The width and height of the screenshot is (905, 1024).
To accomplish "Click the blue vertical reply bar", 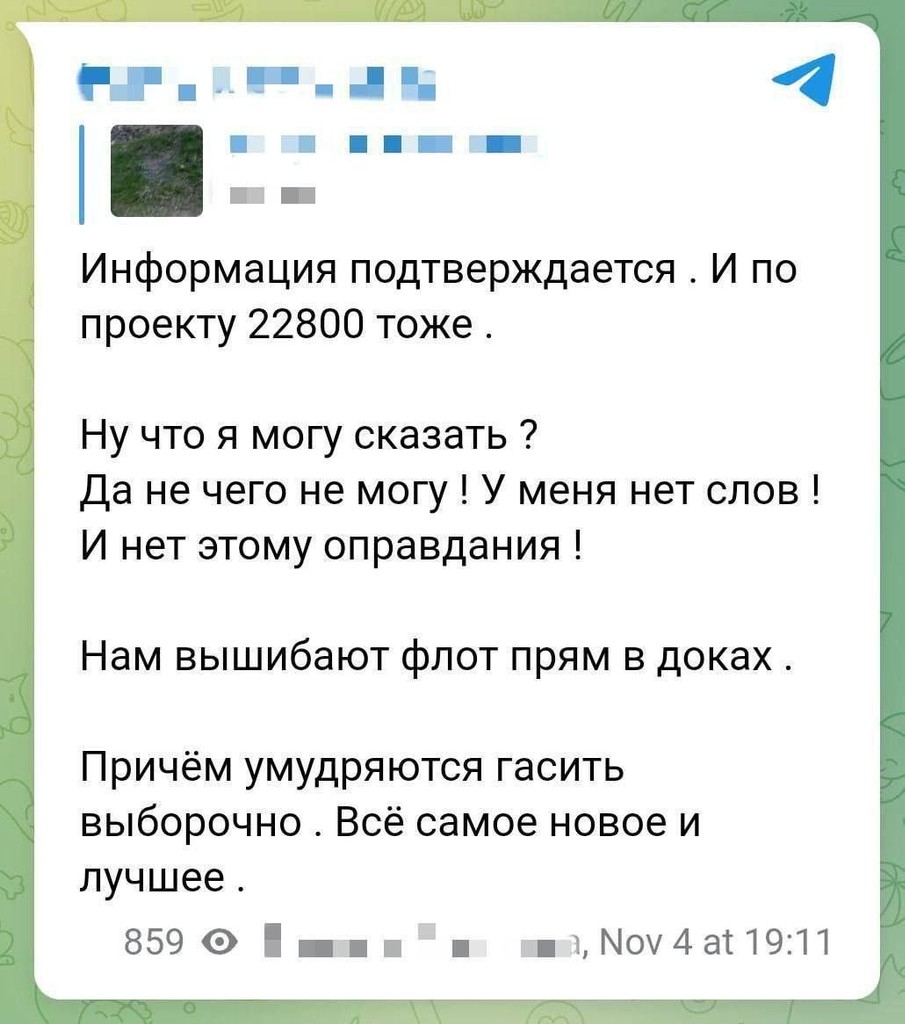I will 81,168.
